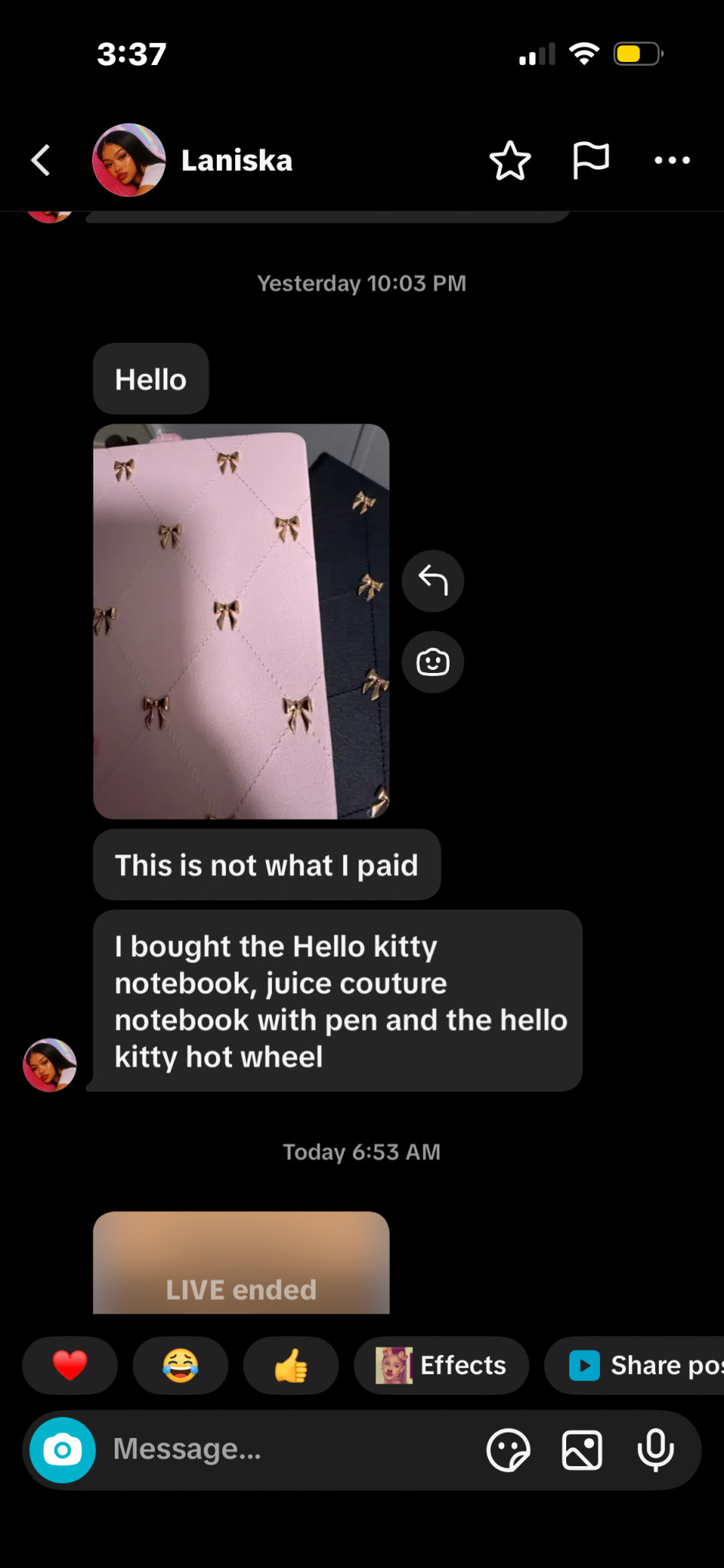Star this conversation
Viewport: 724px width, 1568px height.
(509, 161)
